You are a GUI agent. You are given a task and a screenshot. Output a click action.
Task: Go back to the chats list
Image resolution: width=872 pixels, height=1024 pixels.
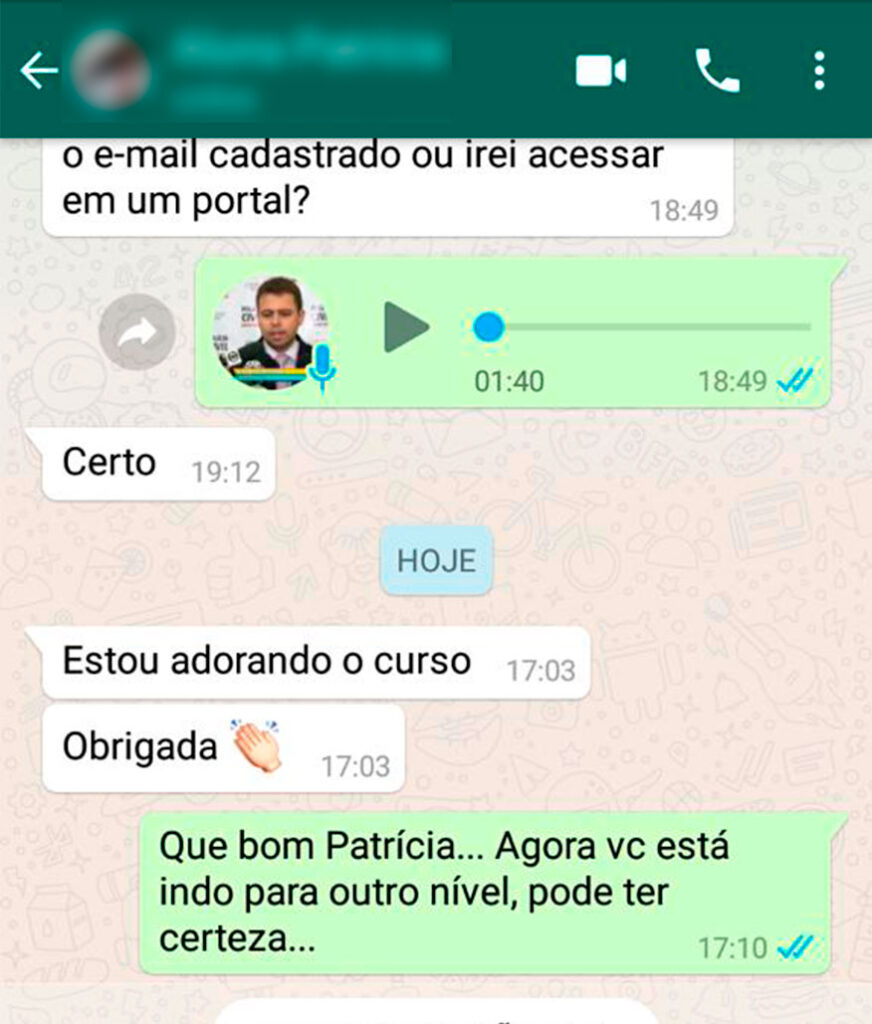coord(39,71)
